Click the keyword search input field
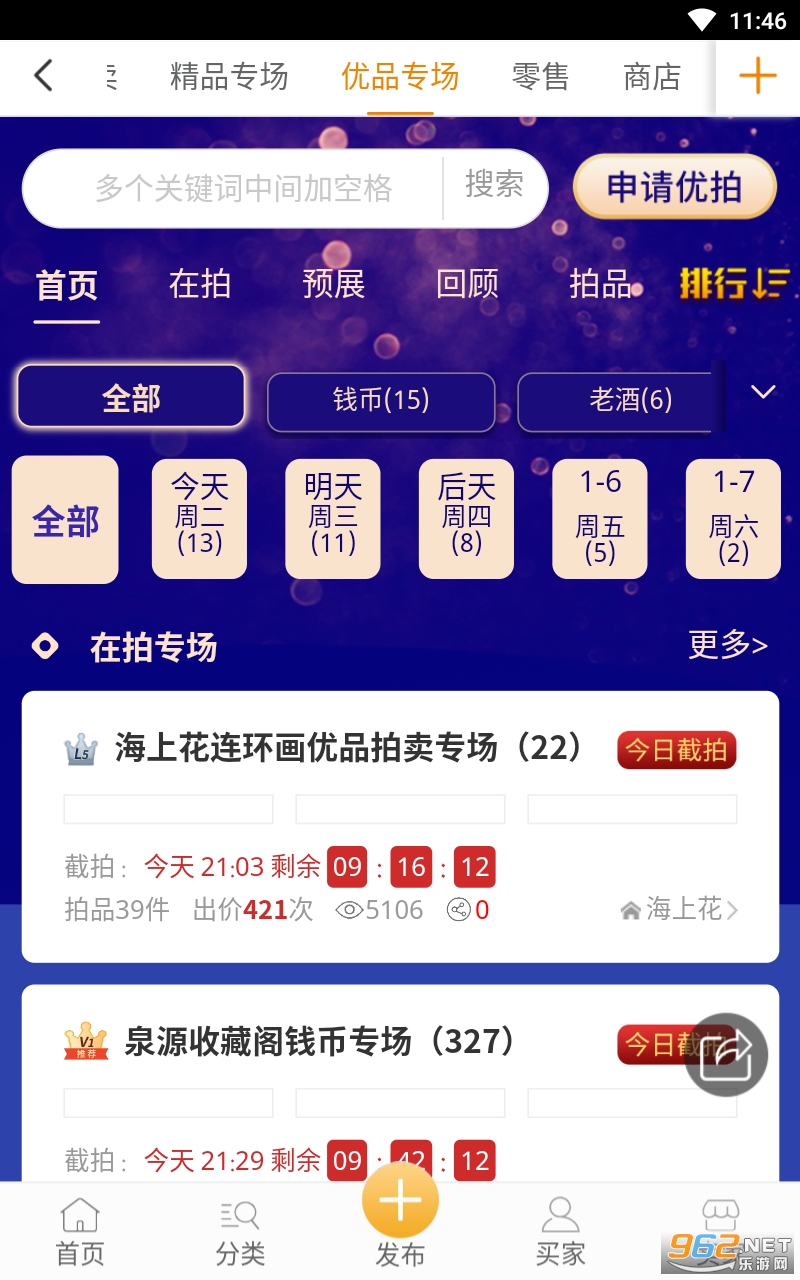Viewport: 800px width, 1280px height. click(x=250, y=188)
